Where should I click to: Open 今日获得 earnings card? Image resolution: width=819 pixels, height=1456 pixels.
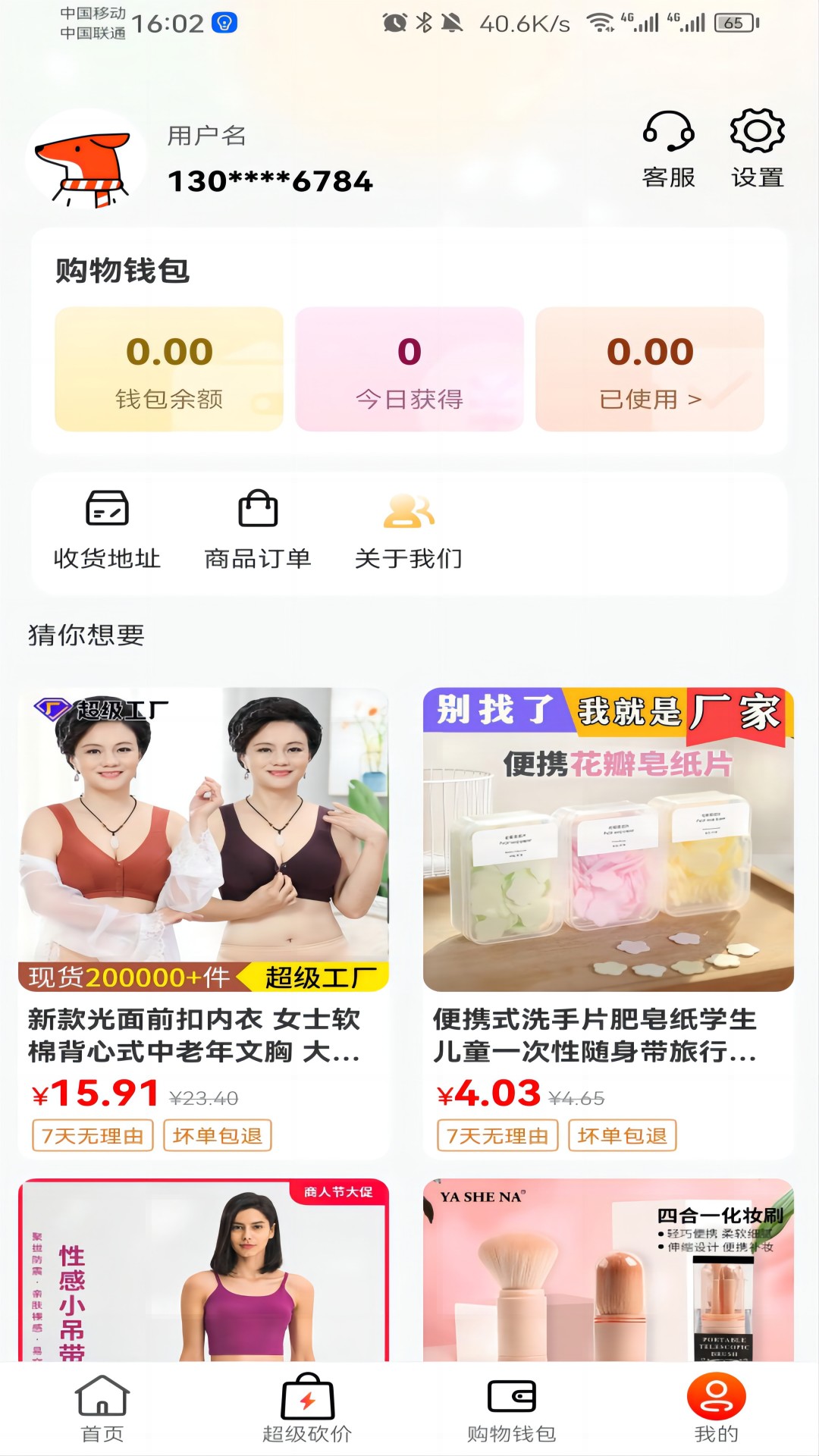pyautogui.click(x=409, y=369)
